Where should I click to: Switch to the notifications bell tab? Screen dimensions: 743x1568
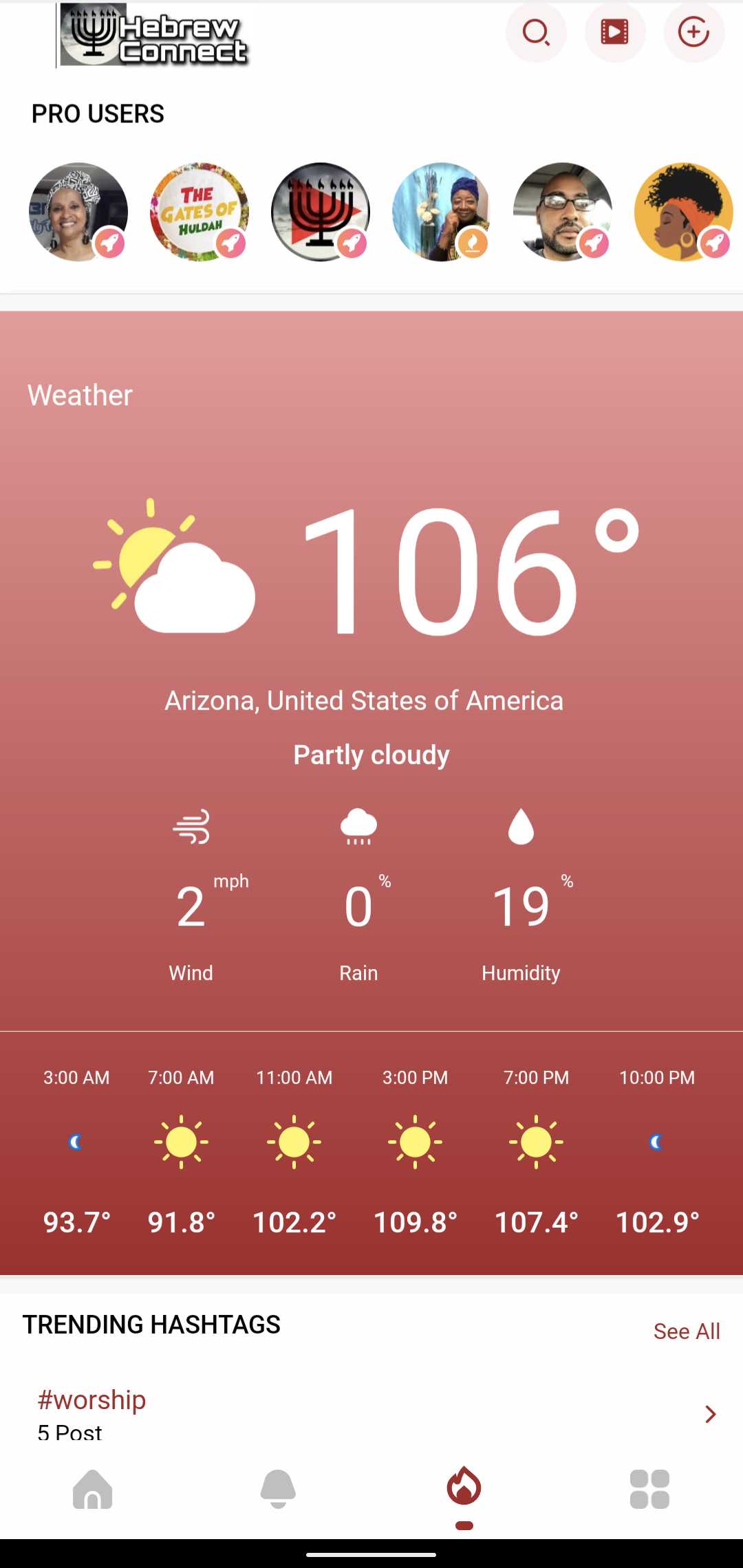(278, 1489)
